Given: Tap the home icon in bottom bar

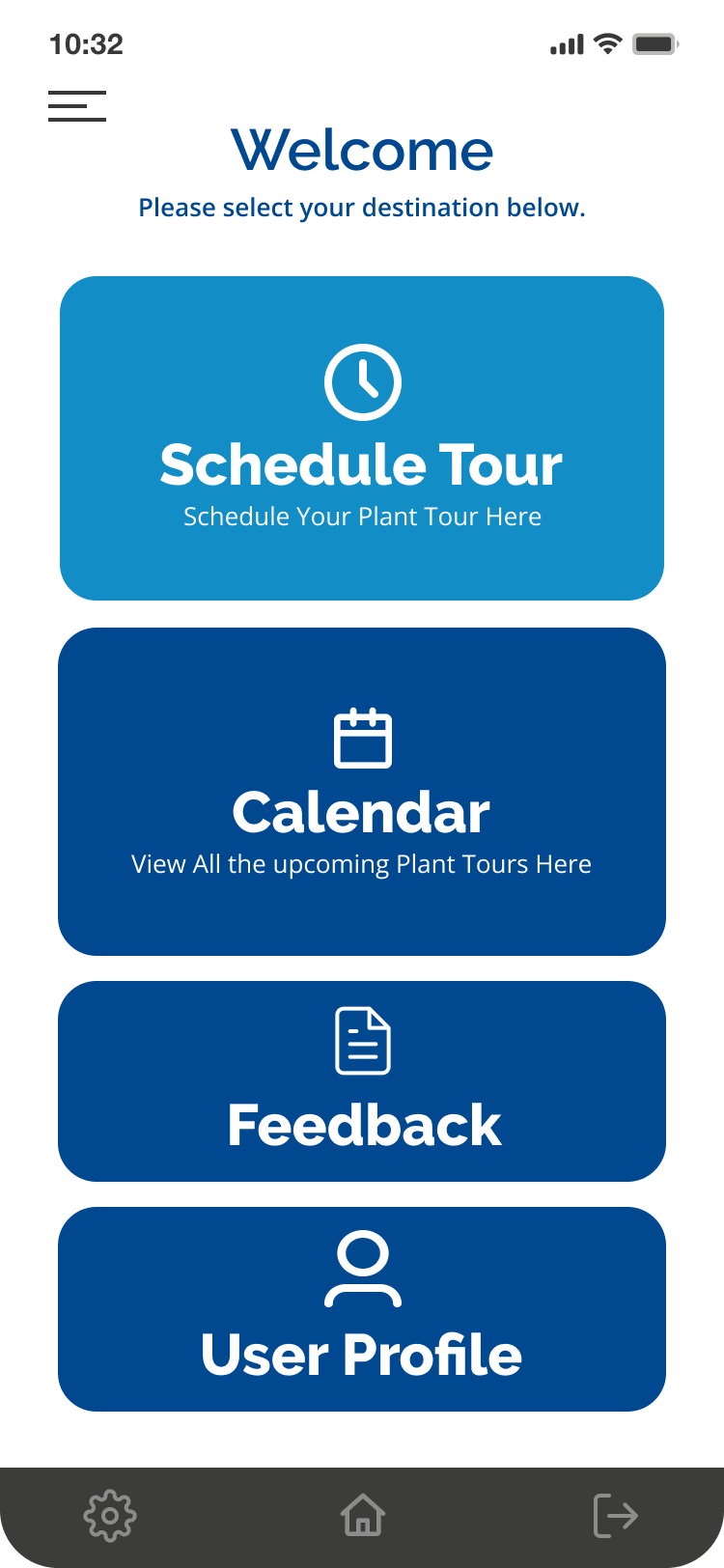Looking at the screenshot, I should (363, 1515).
